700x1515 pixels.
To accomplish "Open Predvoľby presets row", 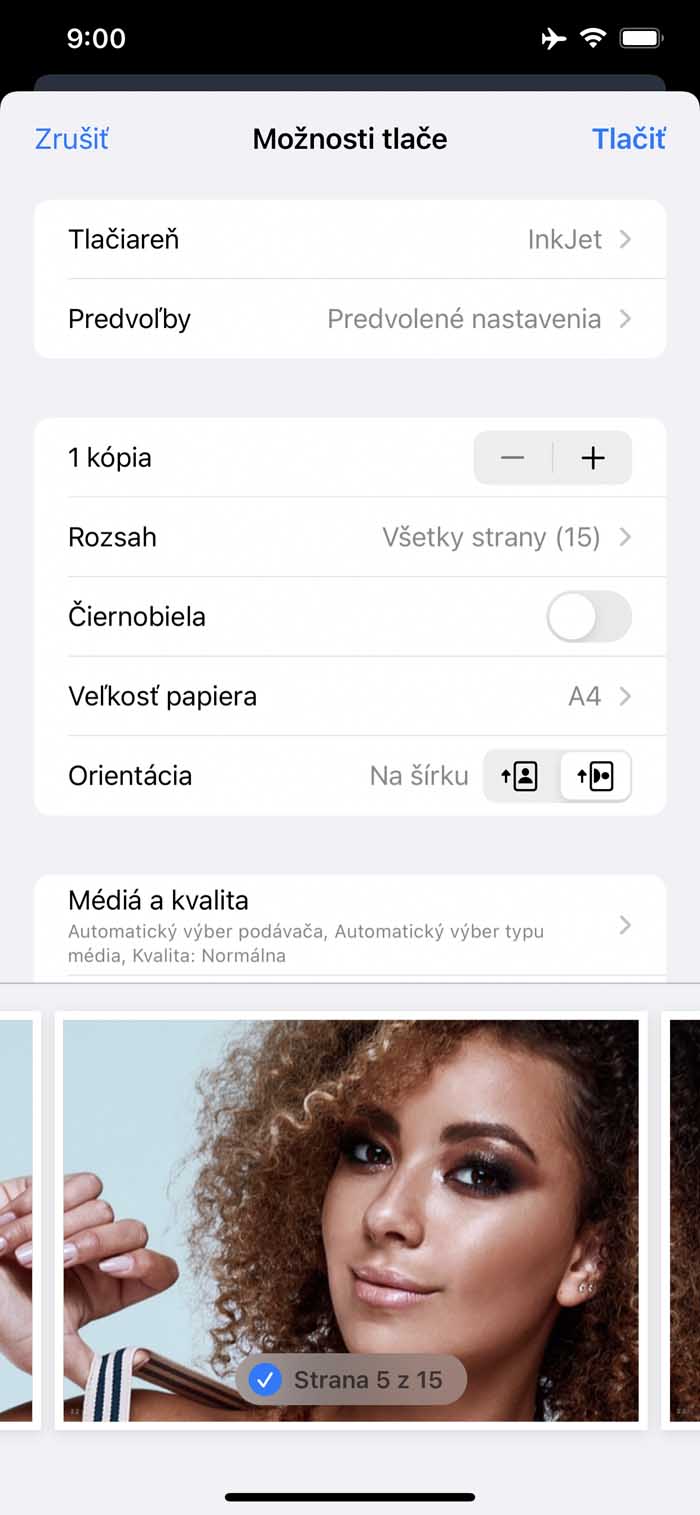I will (x=350, y=319).
